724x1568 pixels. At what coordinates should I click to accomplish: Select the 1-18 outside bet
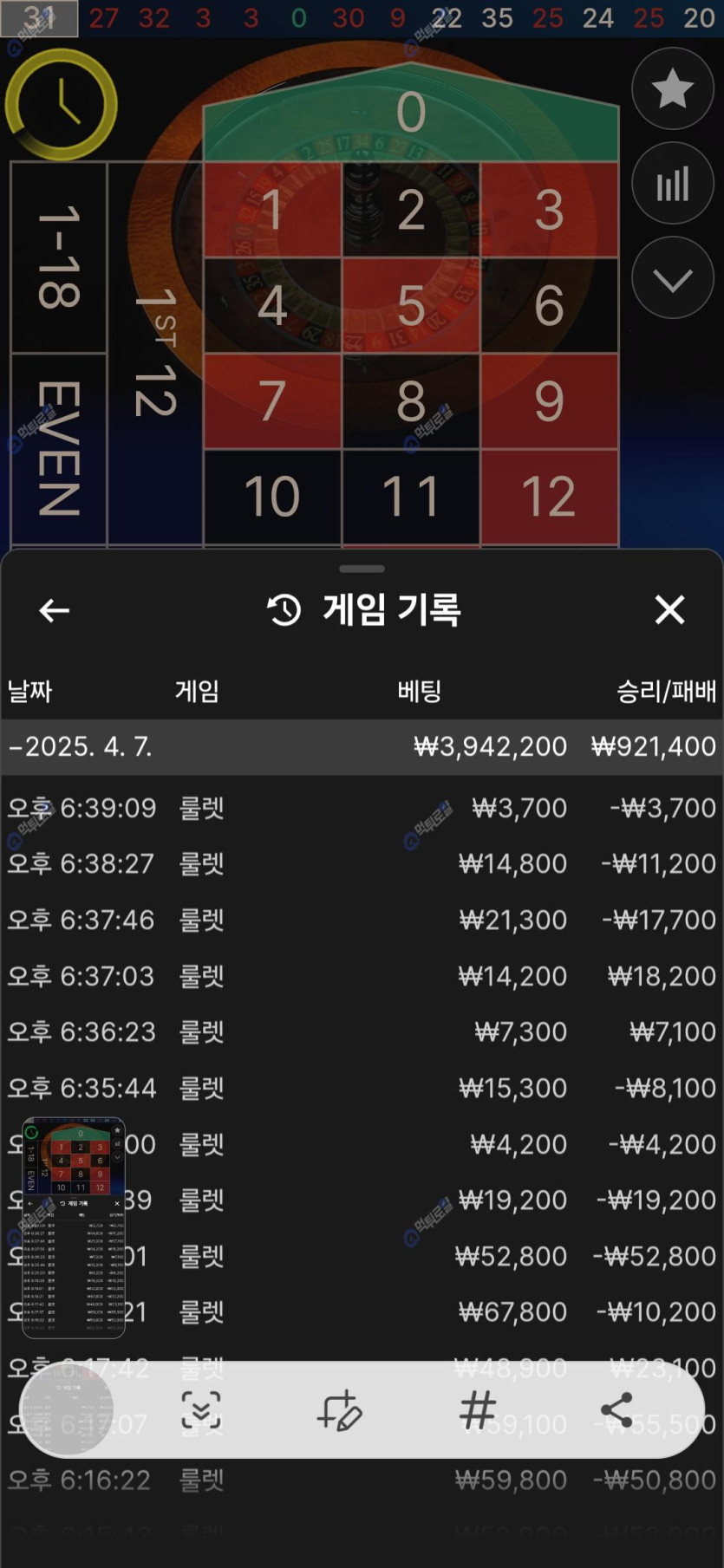58,257
